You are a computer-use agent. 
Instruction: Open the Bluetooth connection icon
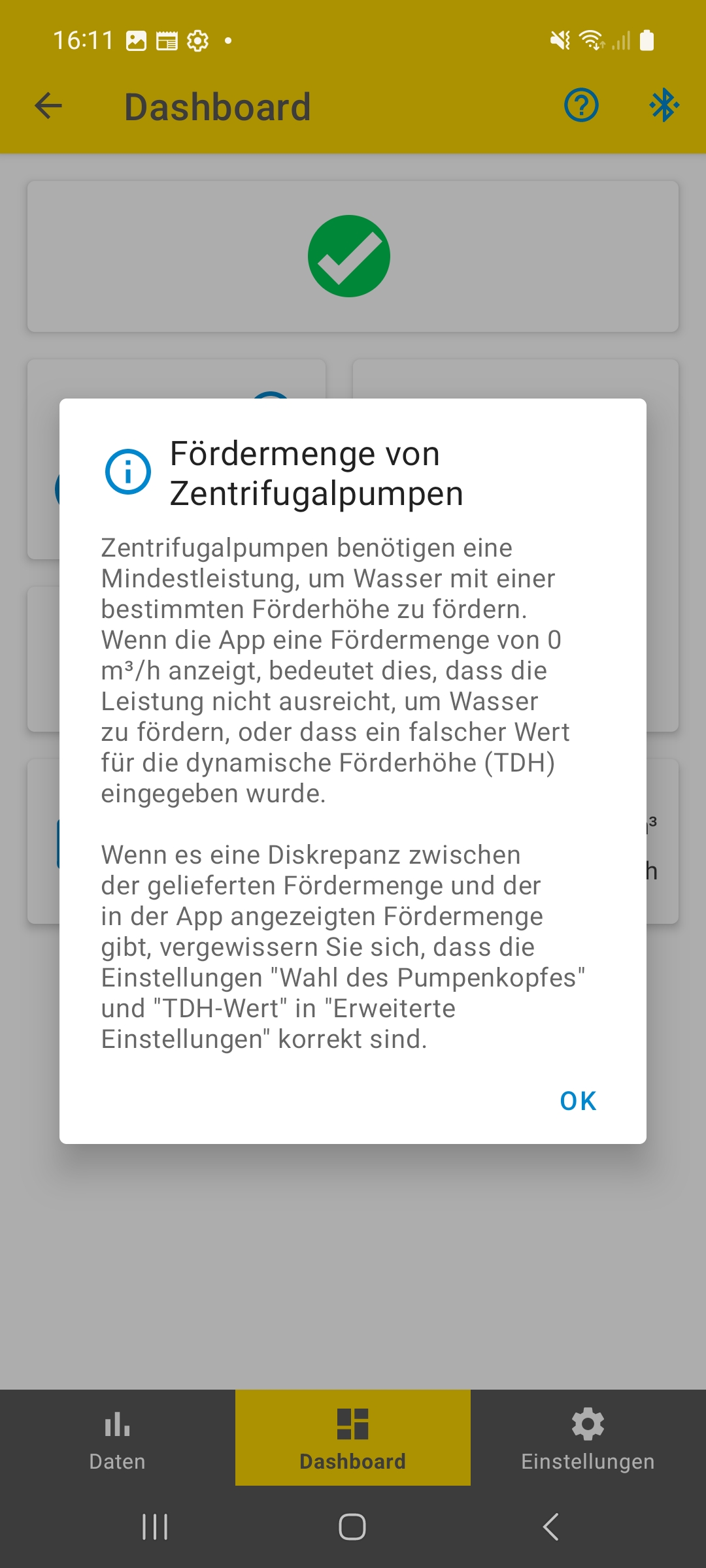click(x=664, y=106)
